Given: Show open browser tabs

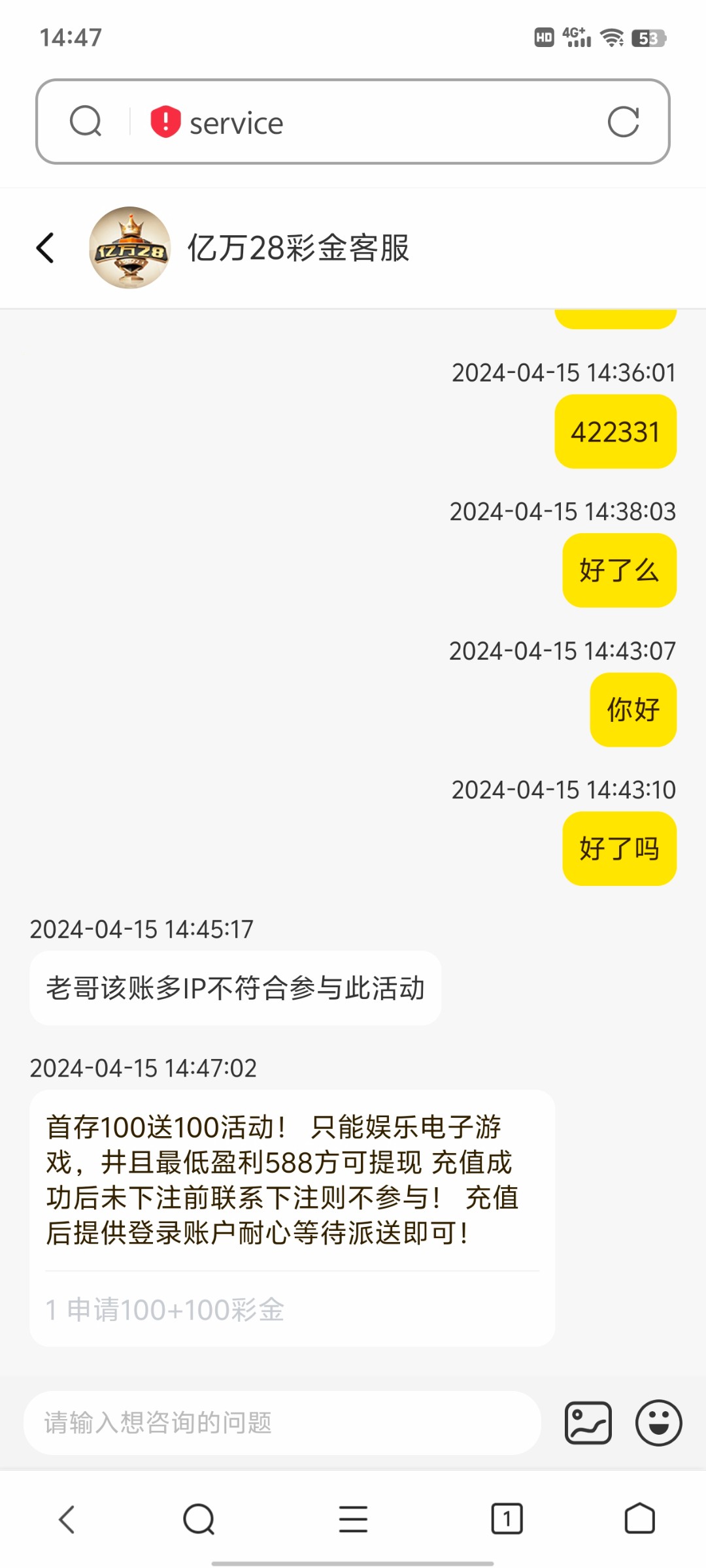Looking at the screenshot, I should pos(507,1518).
